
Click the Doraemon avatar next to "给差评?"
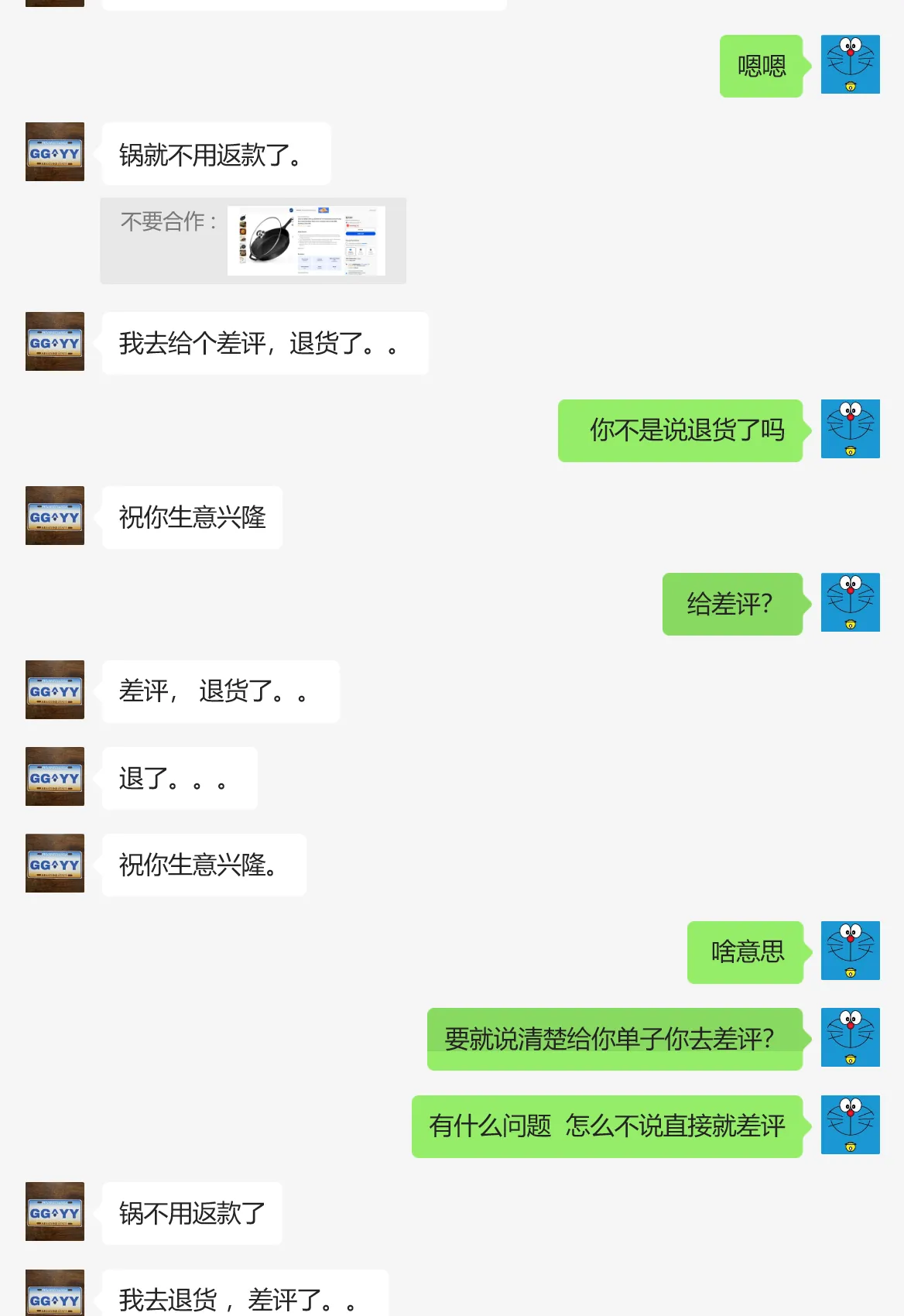click(x=850, y=604)
